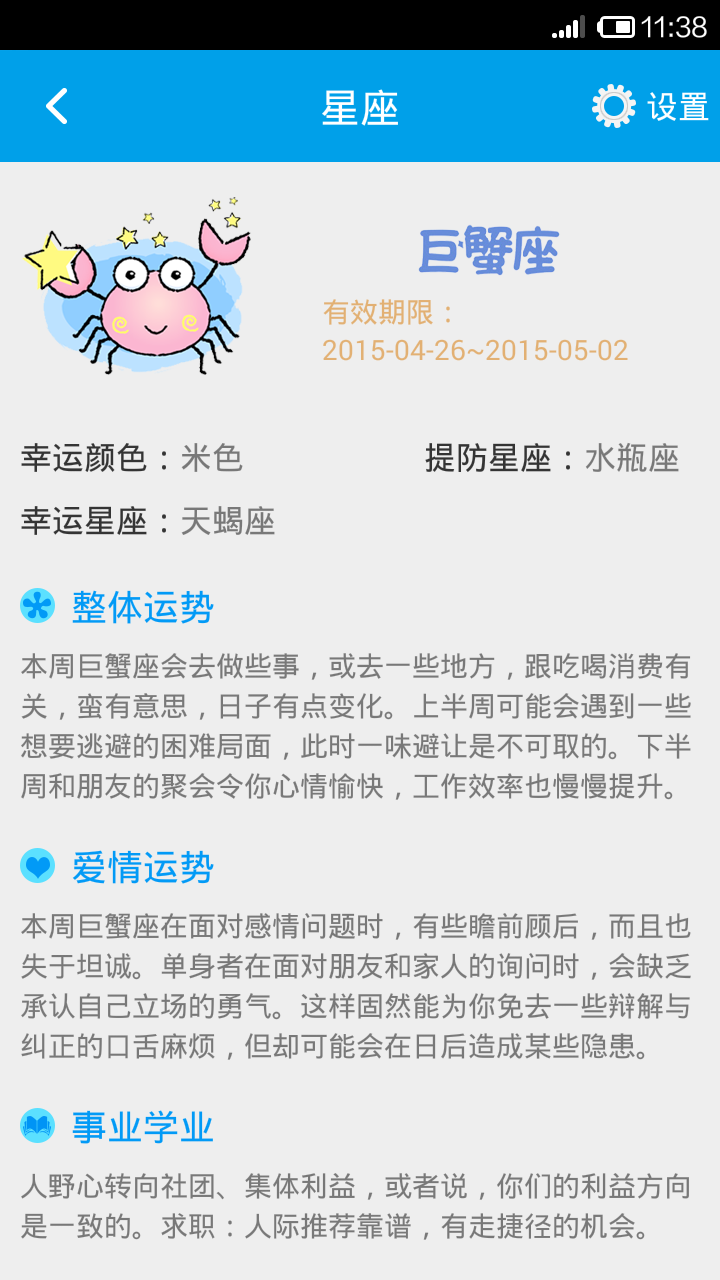Image resolution: width=720 pixels, height=1280 pixels.
Task: Go back using the top-left arrow
Action: tap(57, 106)
